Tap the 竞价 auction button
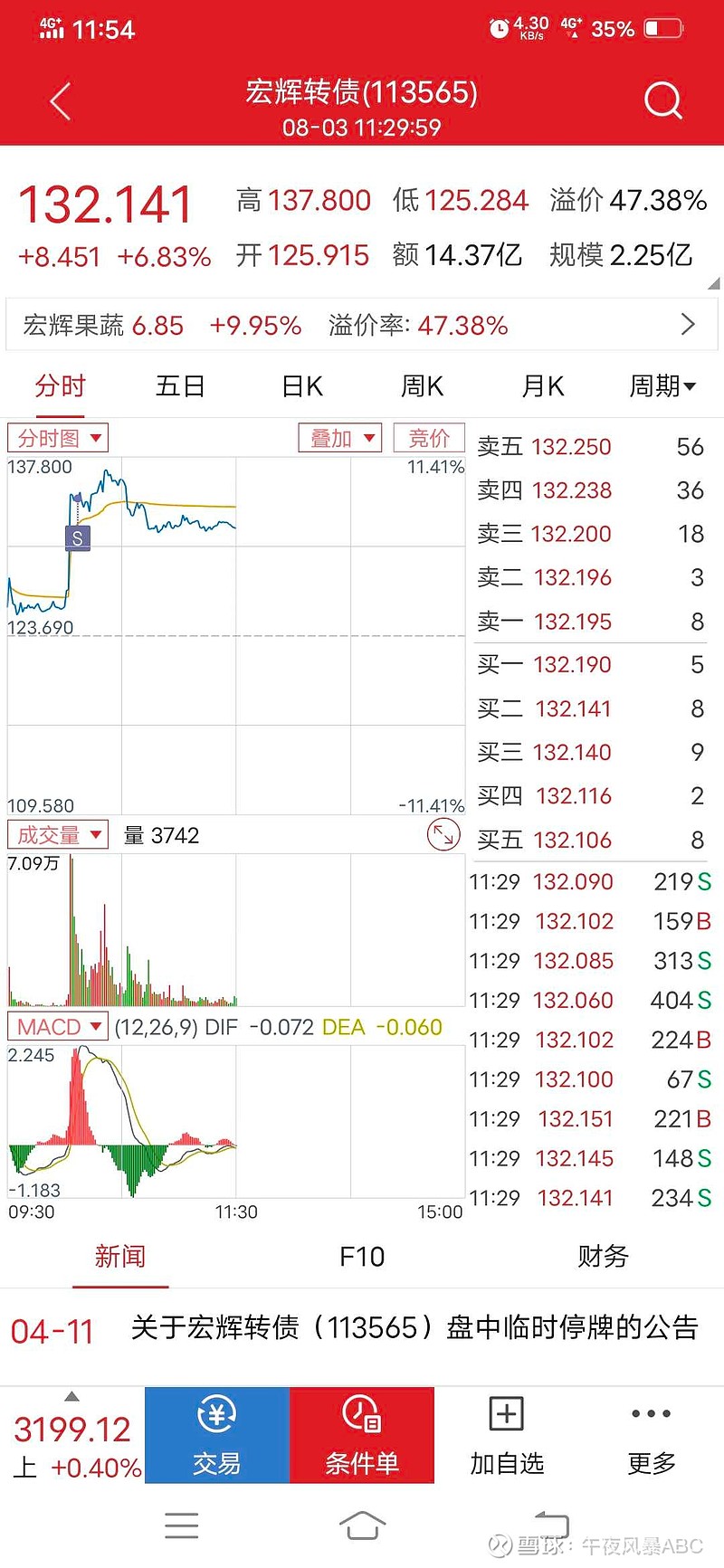724x1568 pixels. click(429, 439)
